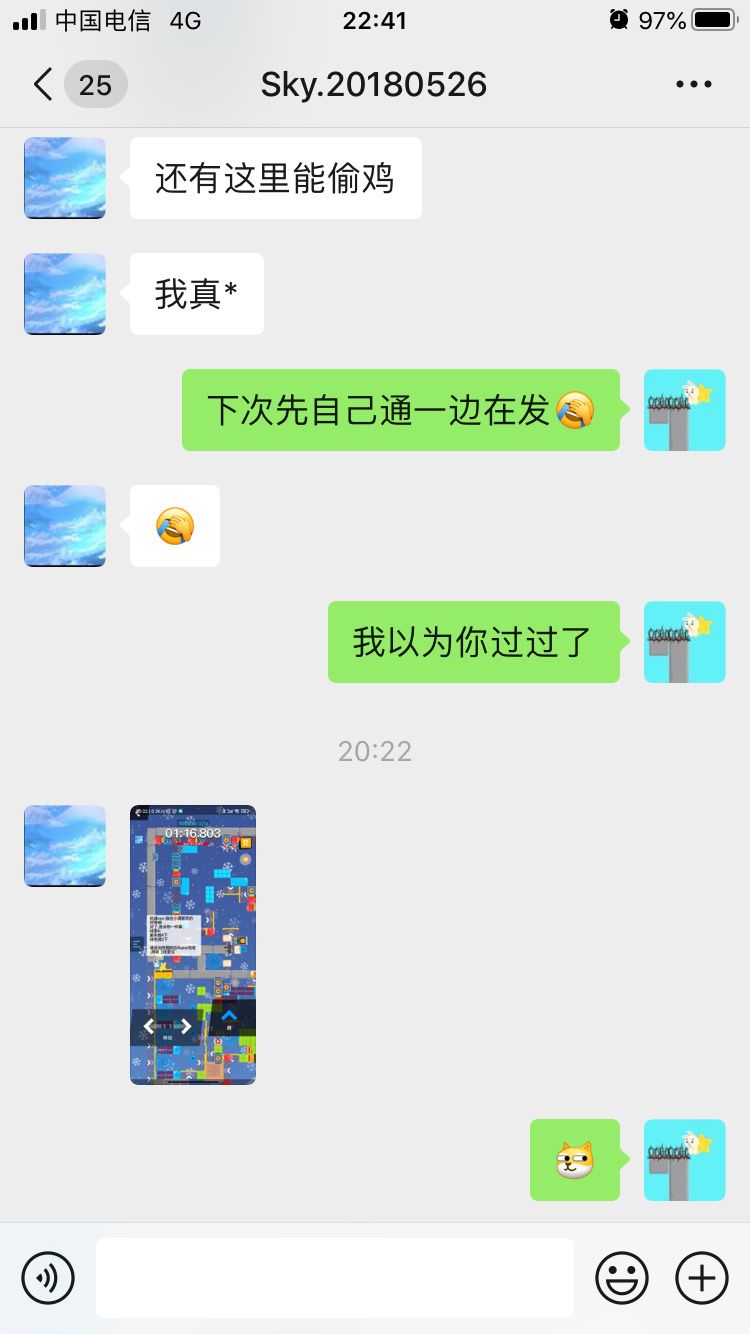This screenshot has width=750, height=1334.
Task: Tap the battery level indicator
Action: tap(712, 19)
